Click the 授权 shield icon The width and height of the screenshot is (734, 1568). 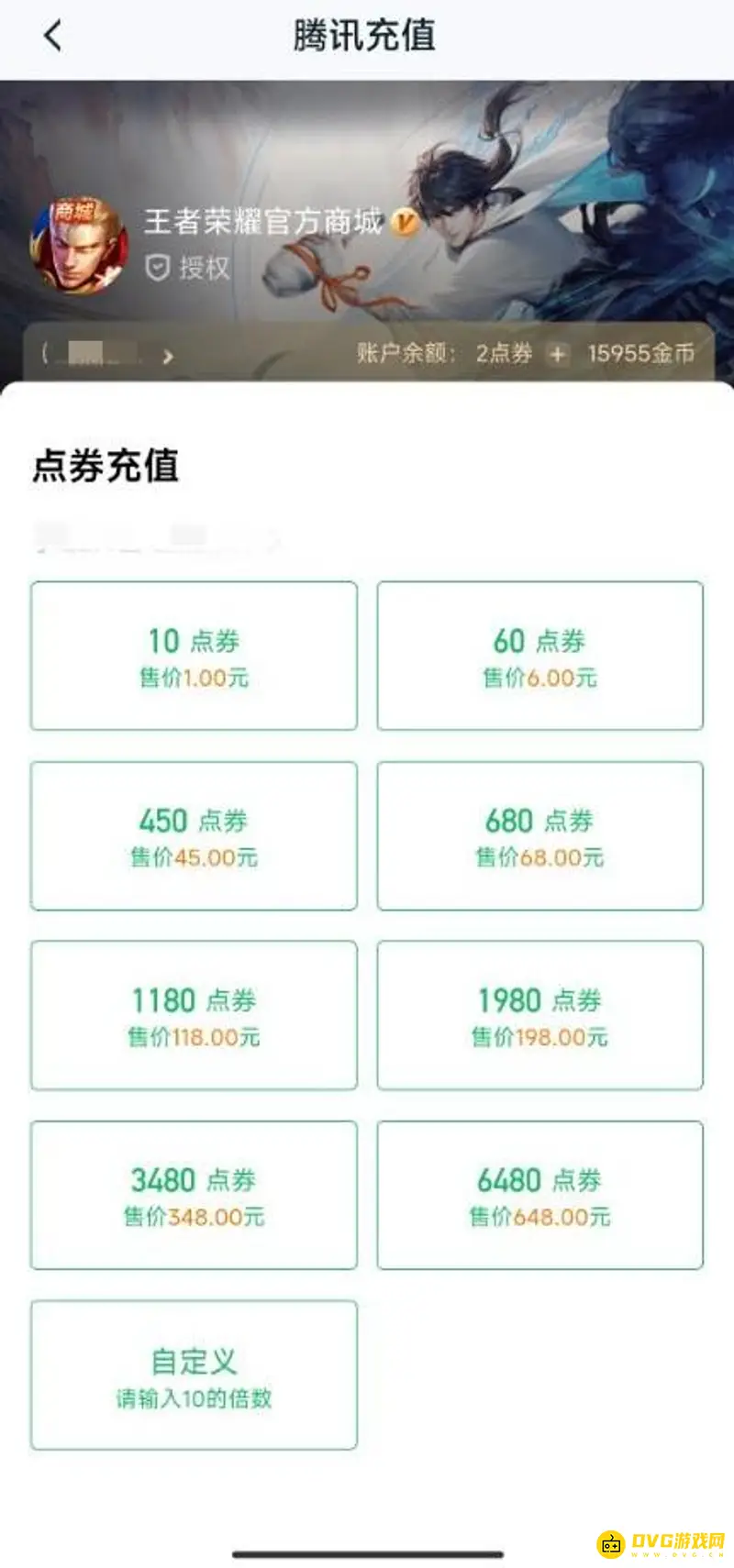pos(161,266)
